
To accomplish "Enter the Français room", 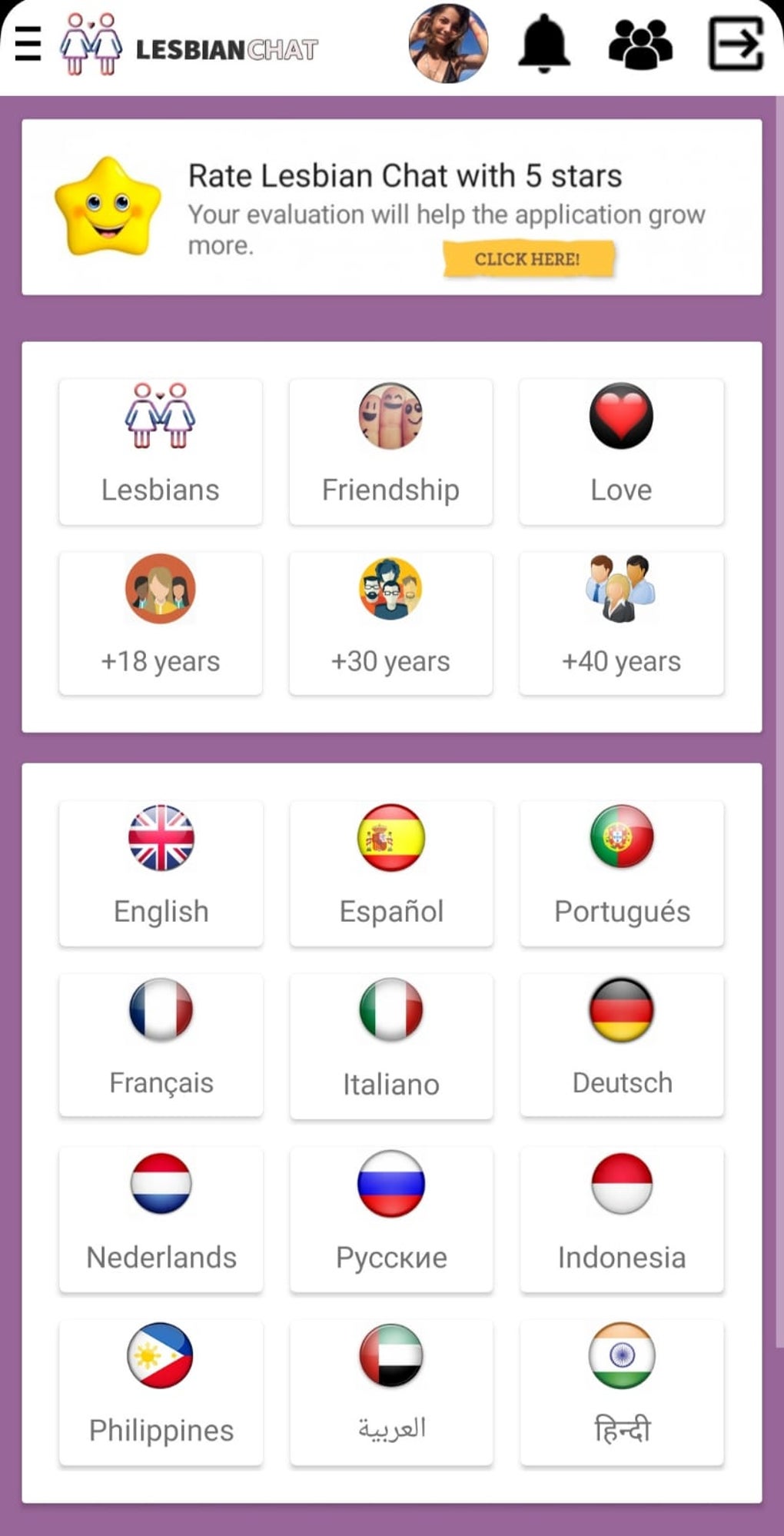I will click(161, 1046).
